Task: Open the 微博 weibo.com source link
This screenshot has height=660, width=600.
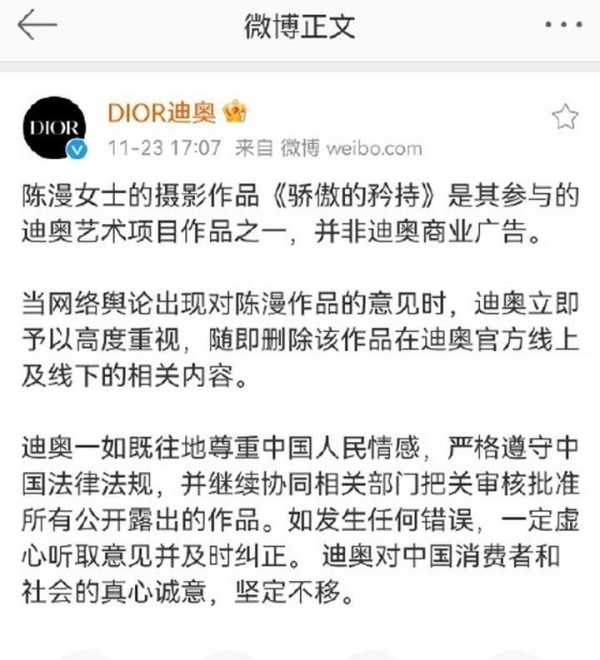Action: coord(350,148)
